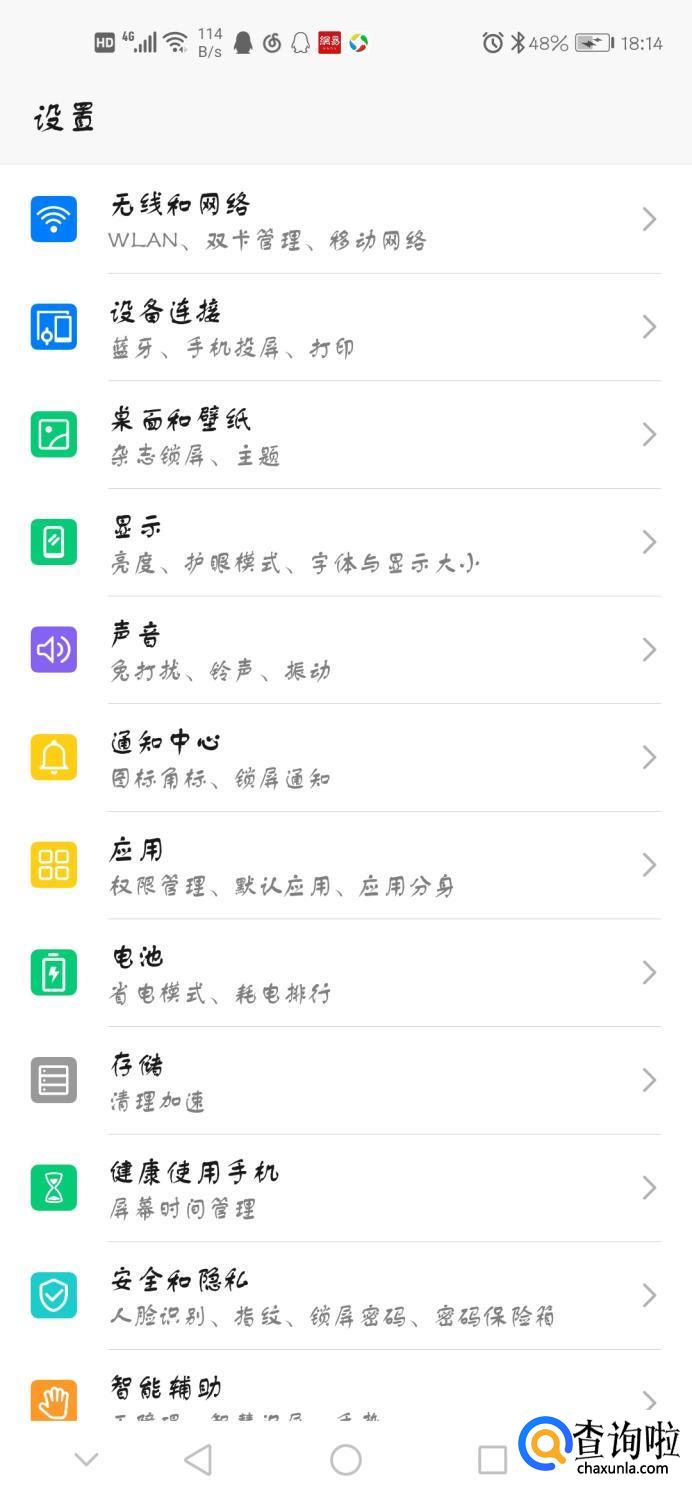The width and height of the screenshot is (692, 1499).
Task: Open 健康使用手机 settings
Action: (x=345, y=1189)
